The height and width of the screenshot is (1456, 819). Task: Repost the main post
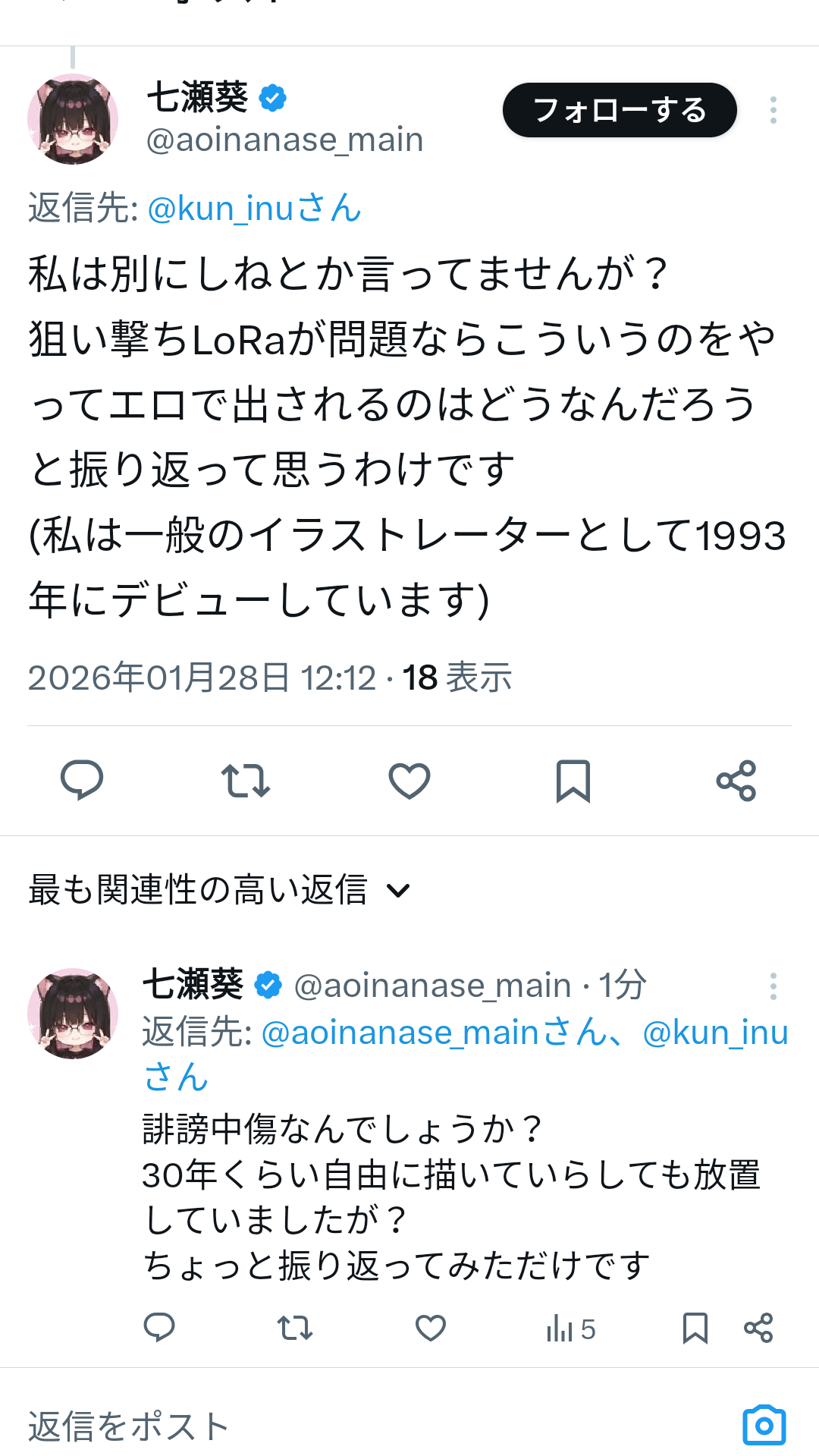pyautogui.click(x=246, y=780)
